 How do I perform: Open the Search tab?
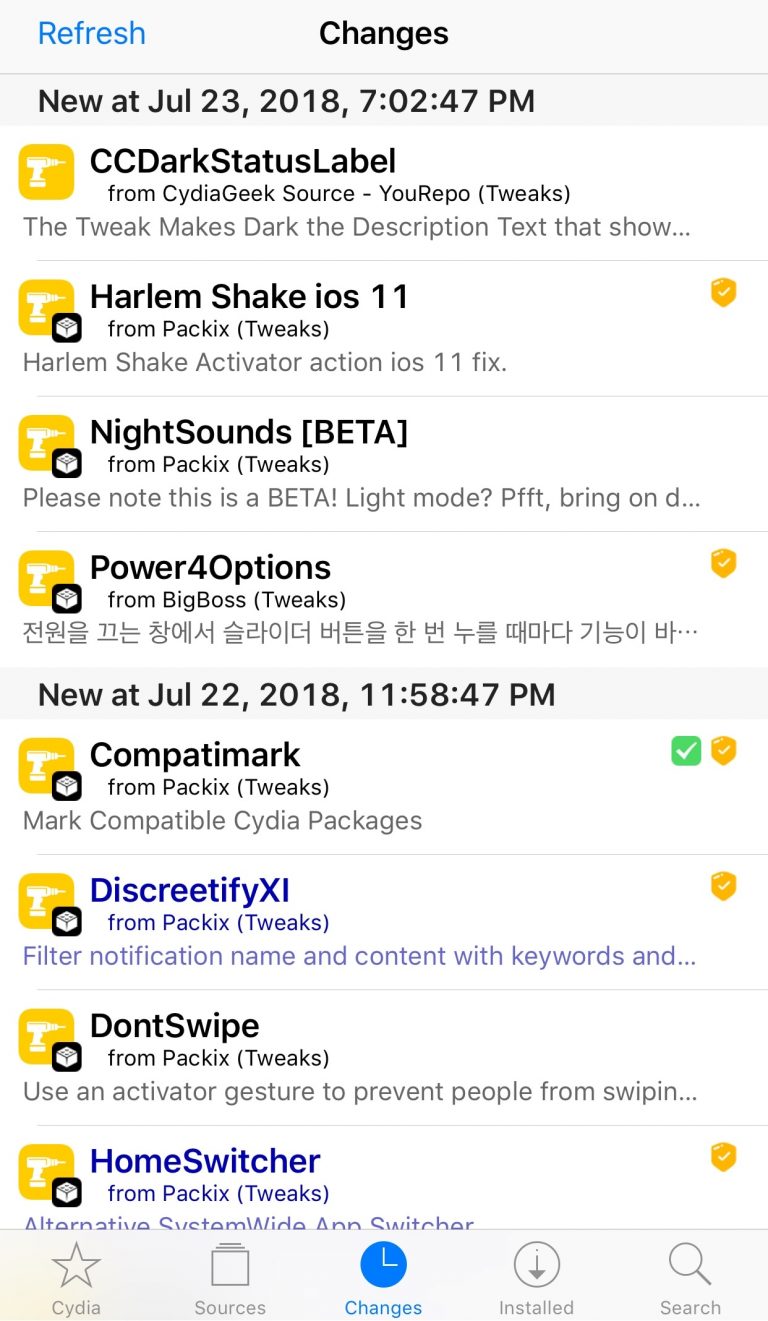[690, 1278]
